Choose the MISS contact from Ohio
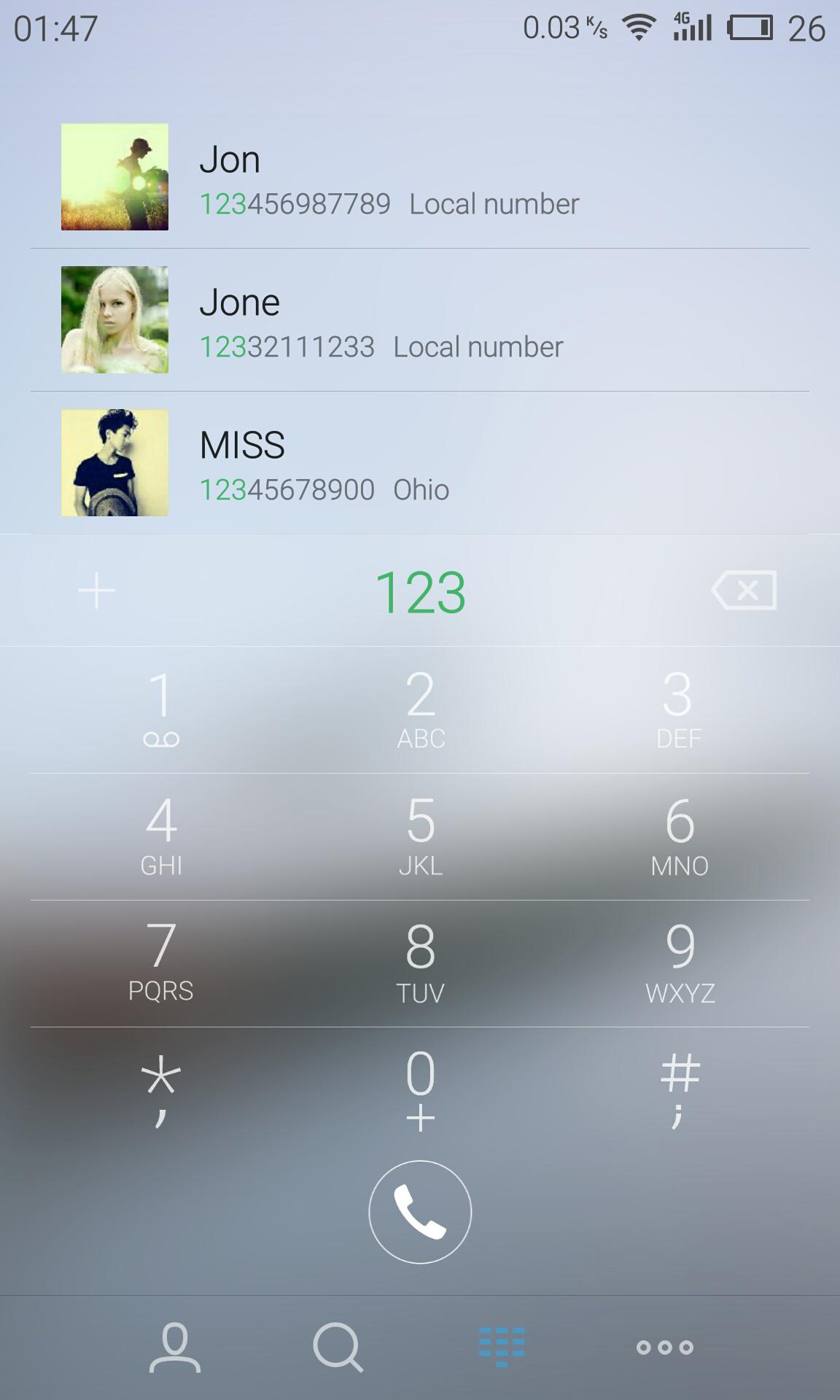The height and width of the screenshot is (1400, 840). [419, 464]
